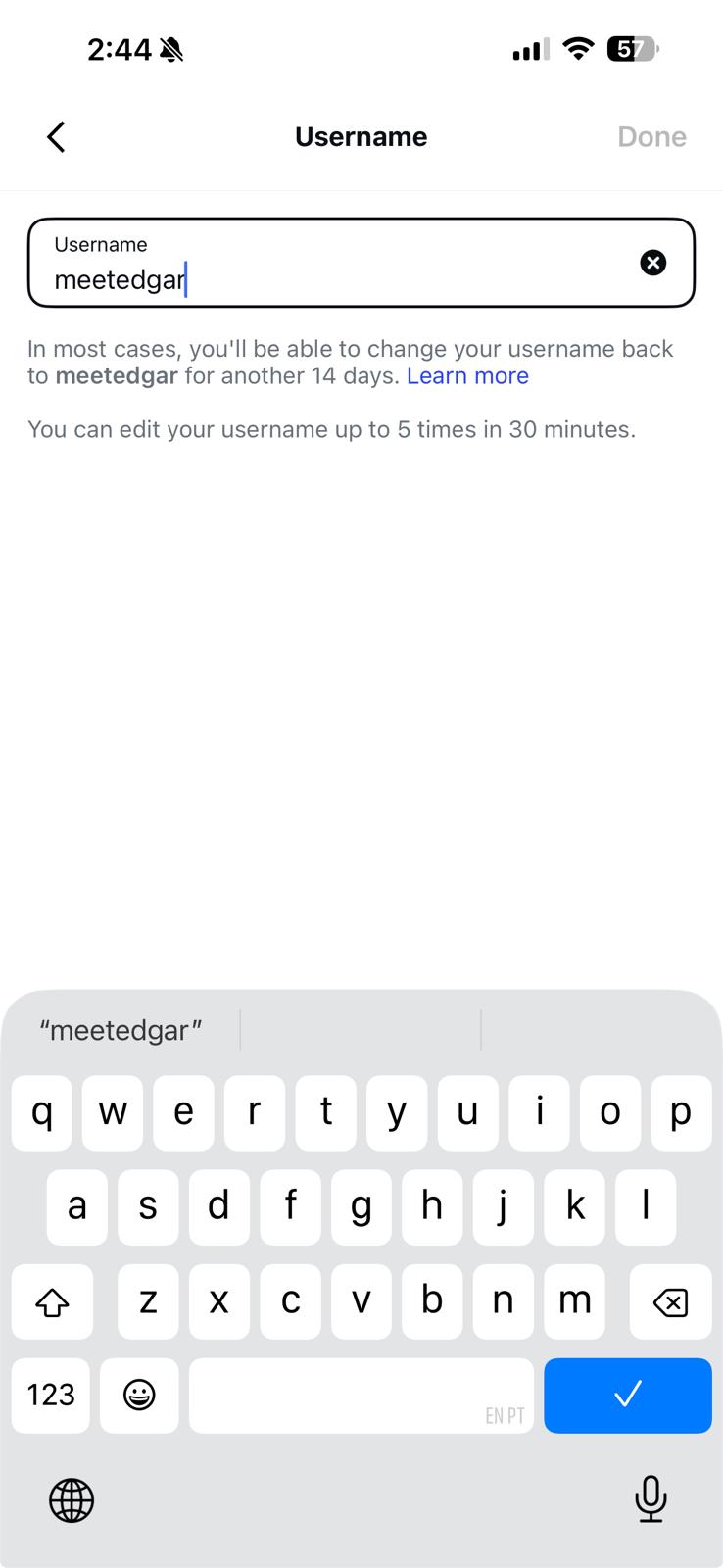The width and height of the screenshot is (723, 1568).
Task: Tap the blue checkmark confirm key
Action: point(627,1396)
